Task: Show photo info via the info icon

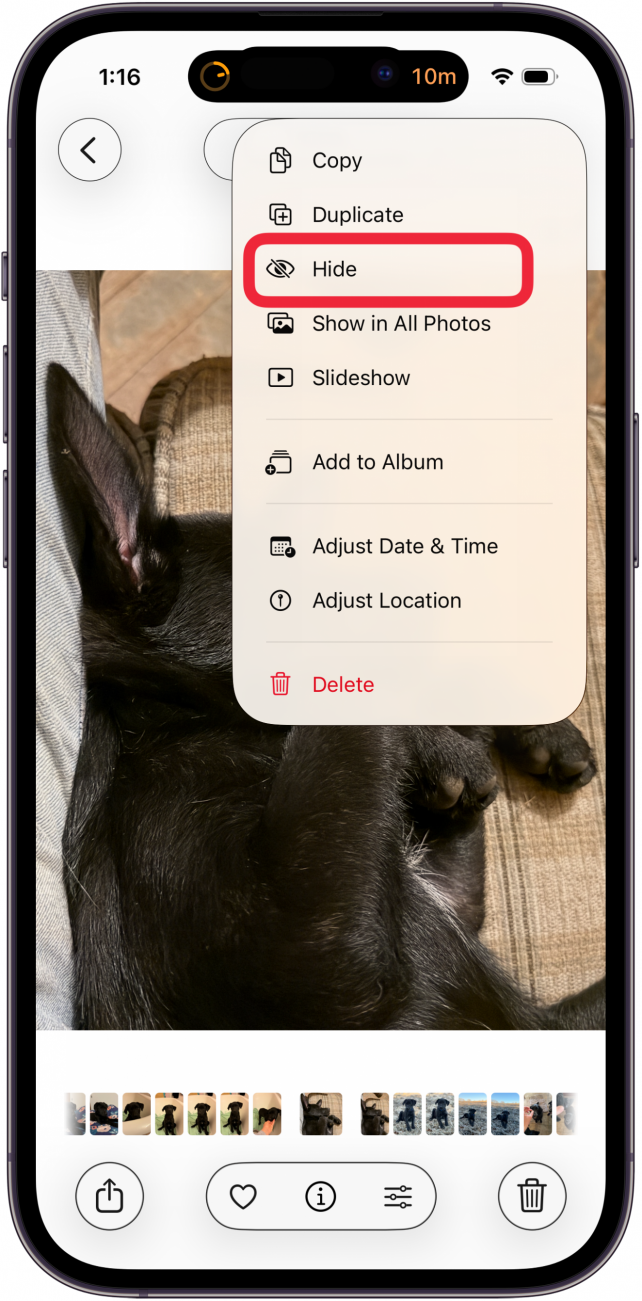Action: click(320, 1196)
